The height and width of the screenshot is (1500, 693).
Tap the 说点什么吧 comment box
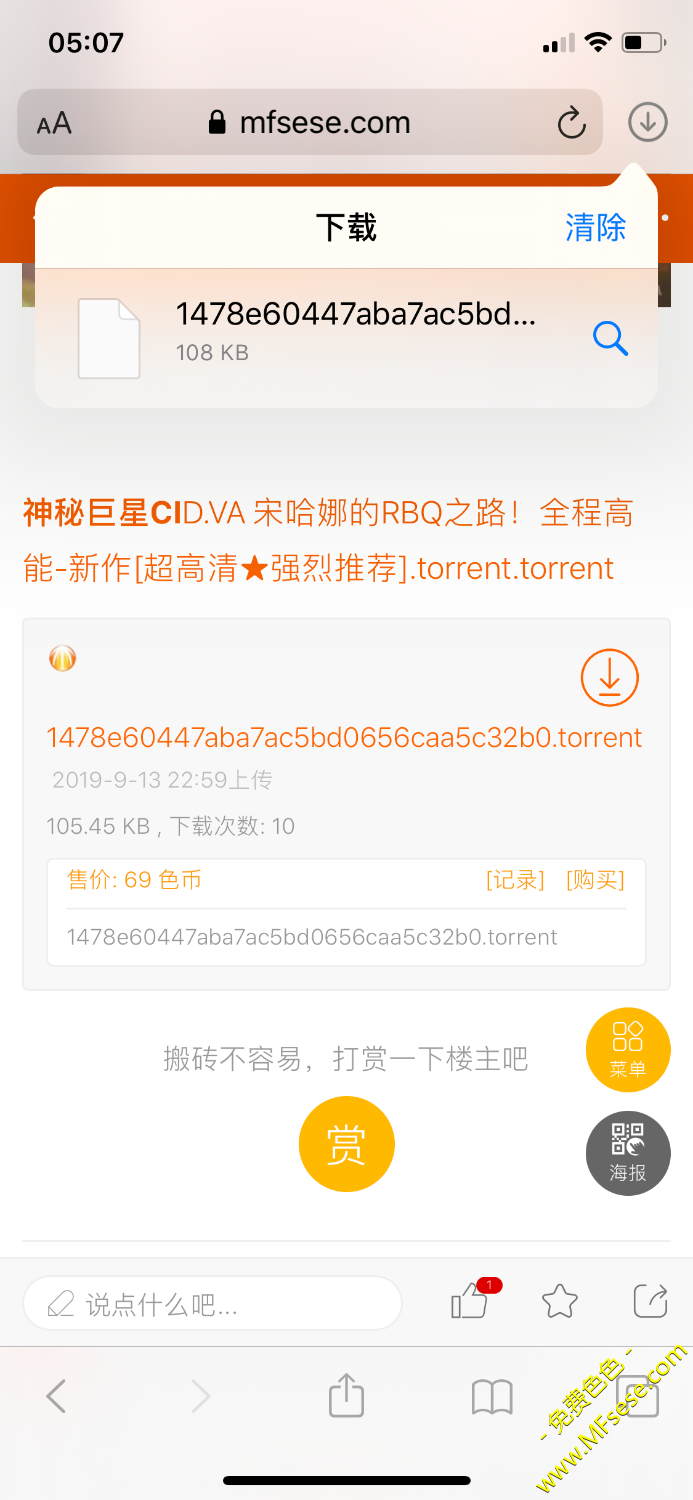pyautogui.click(x=212, y=1303)
